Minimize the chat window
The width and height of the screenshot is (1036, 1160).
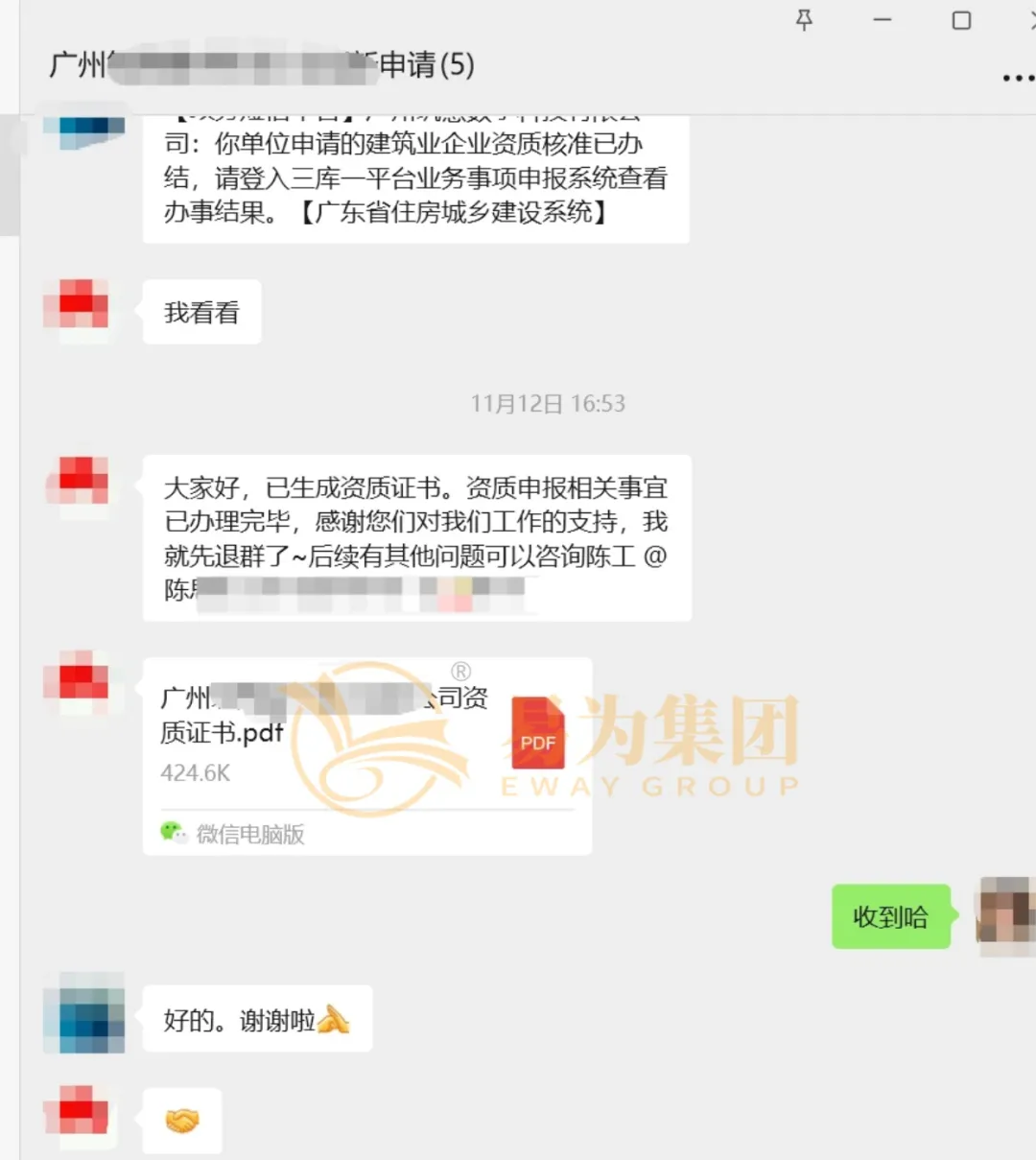click(x=883, y=20)
